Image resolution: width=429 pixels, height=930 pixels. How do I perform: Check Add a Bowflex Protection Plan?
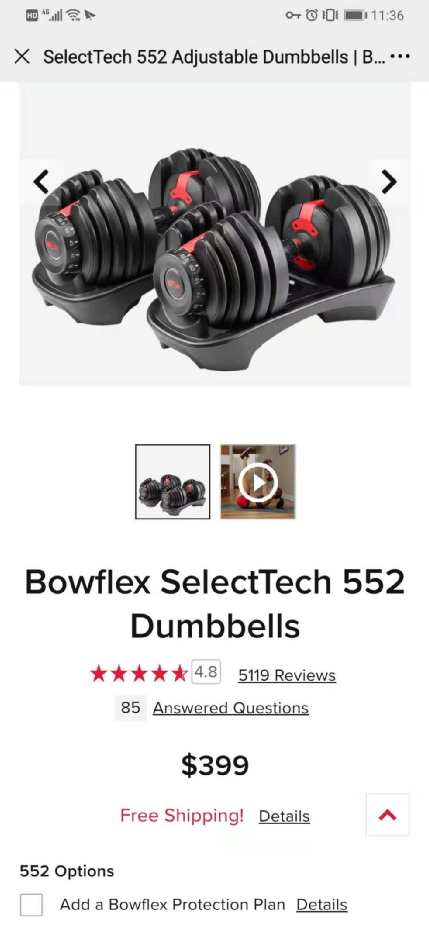point(31,905)
